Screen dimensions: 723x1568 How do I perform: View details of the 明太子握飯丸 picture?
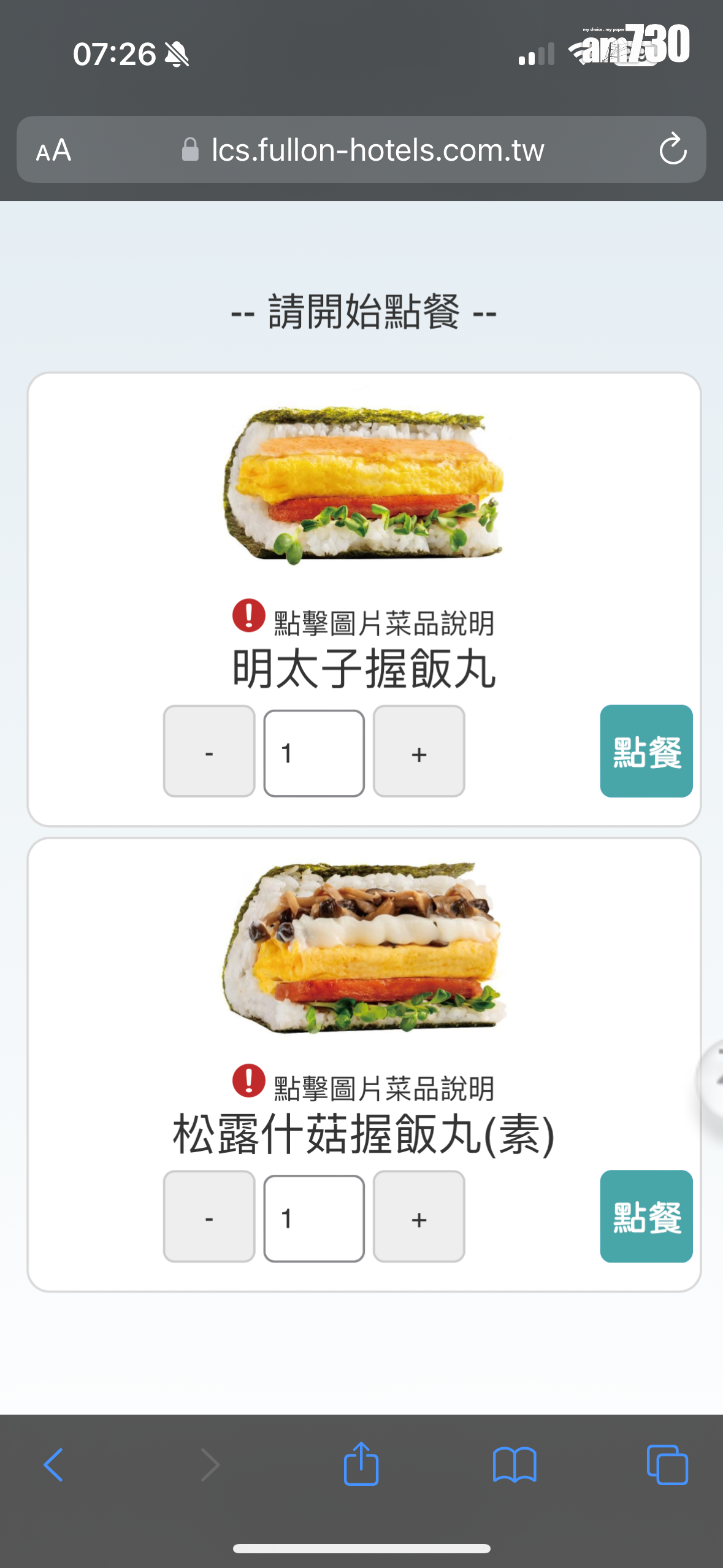(363, 483)
